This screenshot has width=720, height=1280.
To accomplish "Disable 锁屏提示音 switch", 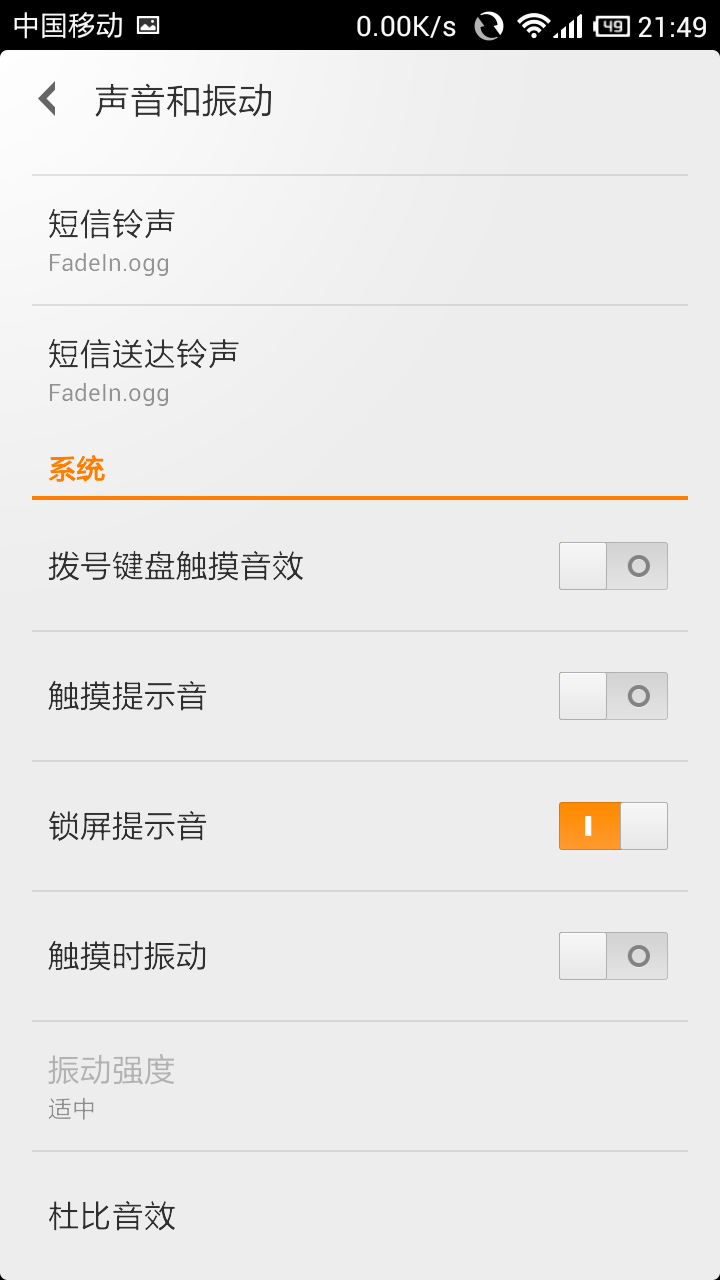I will (x=612, y=826).
